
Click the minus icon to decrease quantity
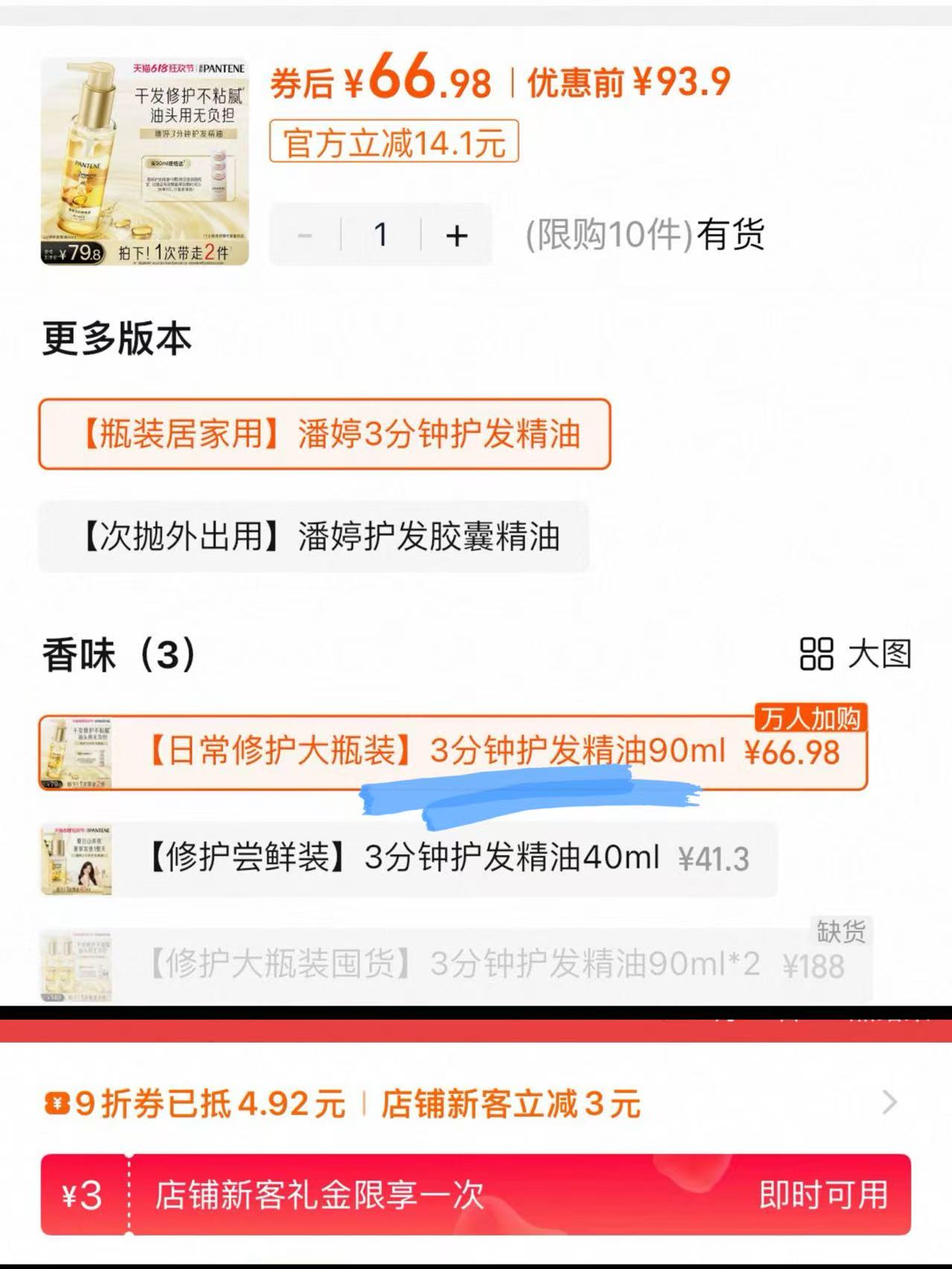305,234
